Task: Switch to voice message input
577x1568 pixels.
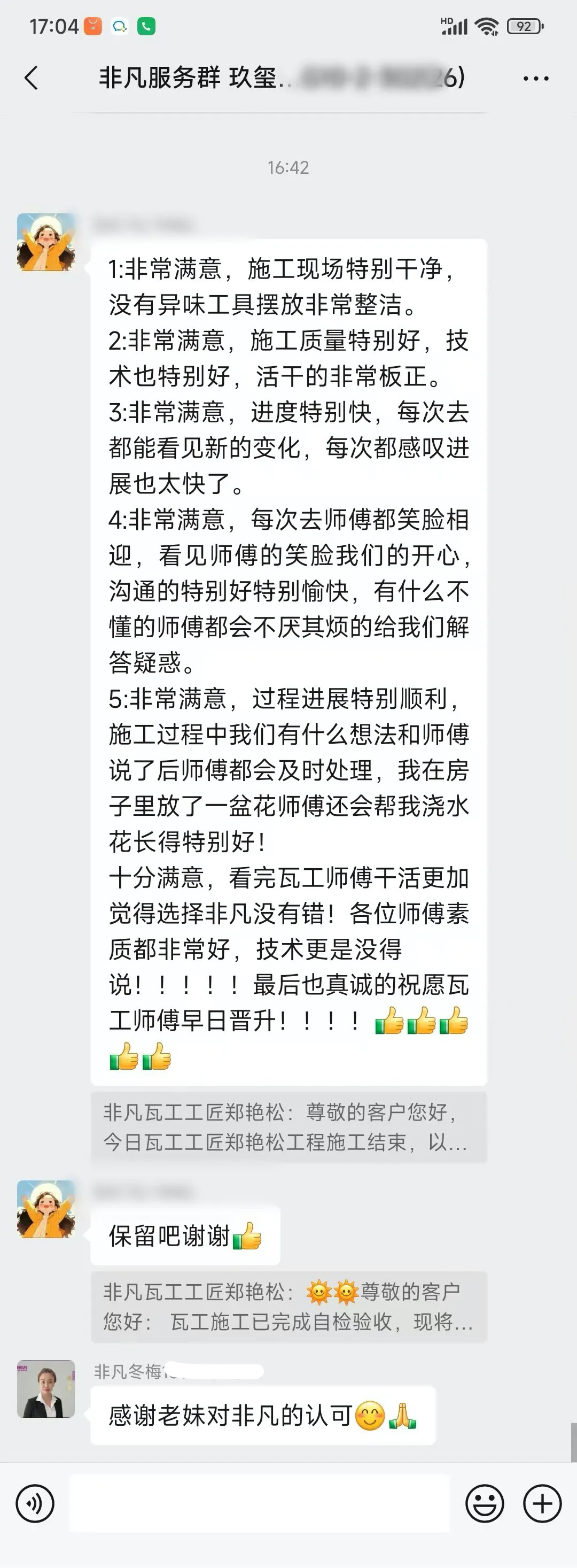Action: point(35,1504)
